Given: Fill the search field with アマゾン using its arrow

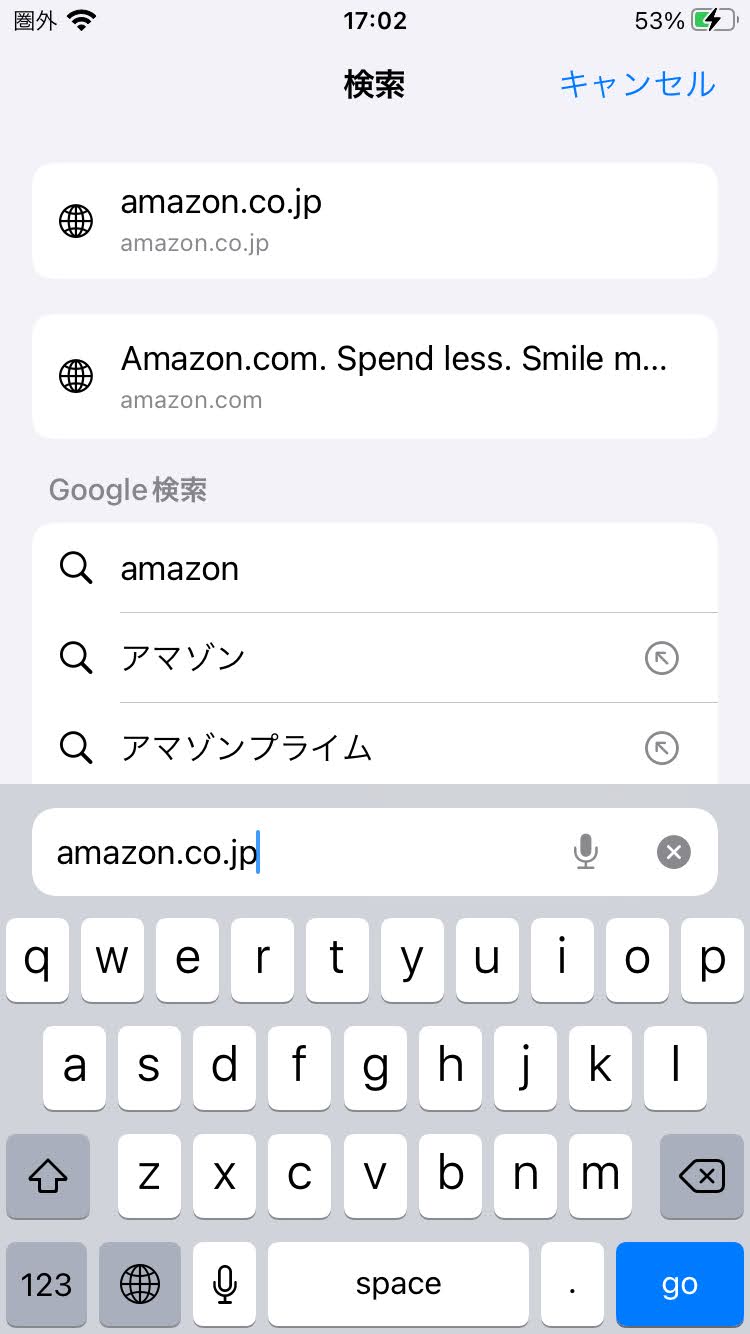Looking at the screenshot, I should (661, 658).
